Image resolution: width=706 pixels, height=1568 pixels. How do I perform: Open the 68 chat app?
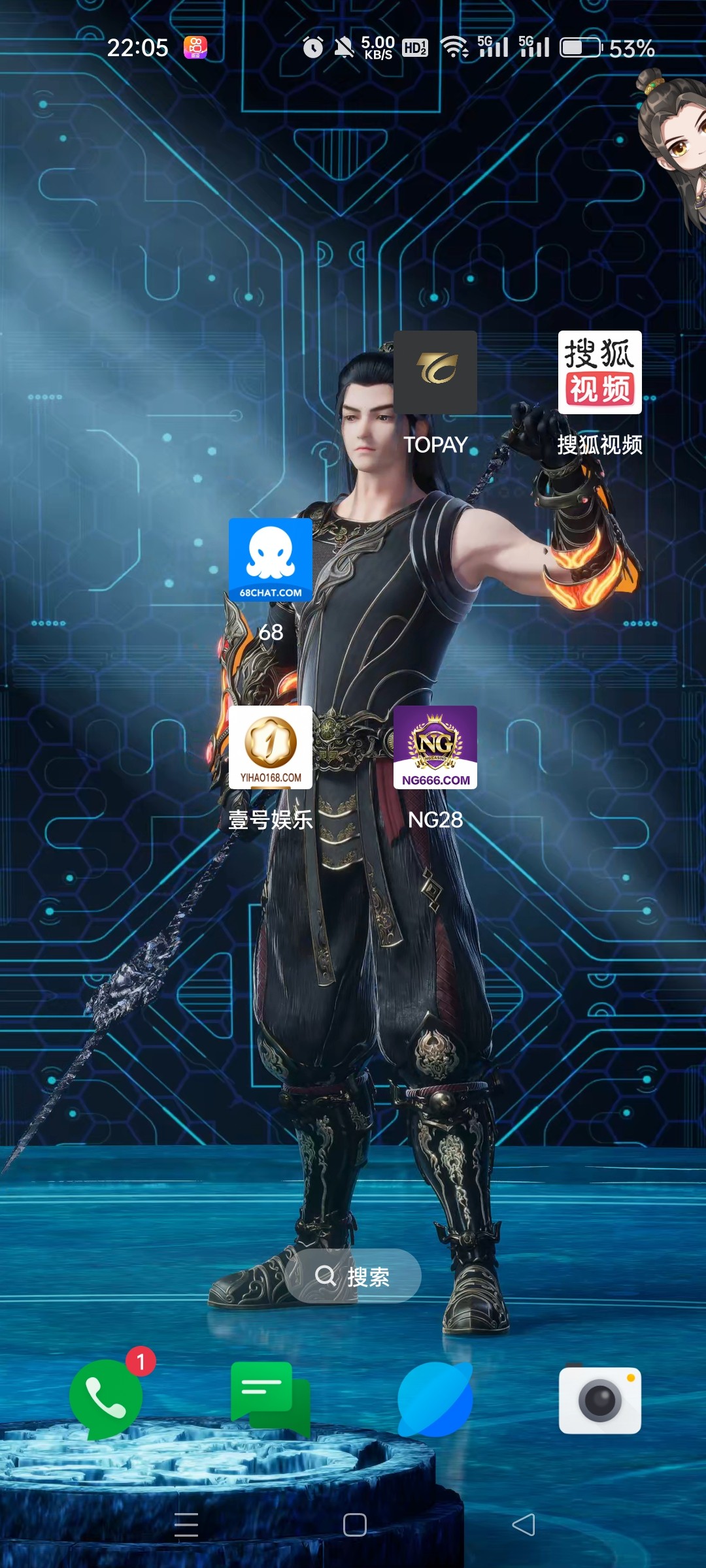(270, 560)
